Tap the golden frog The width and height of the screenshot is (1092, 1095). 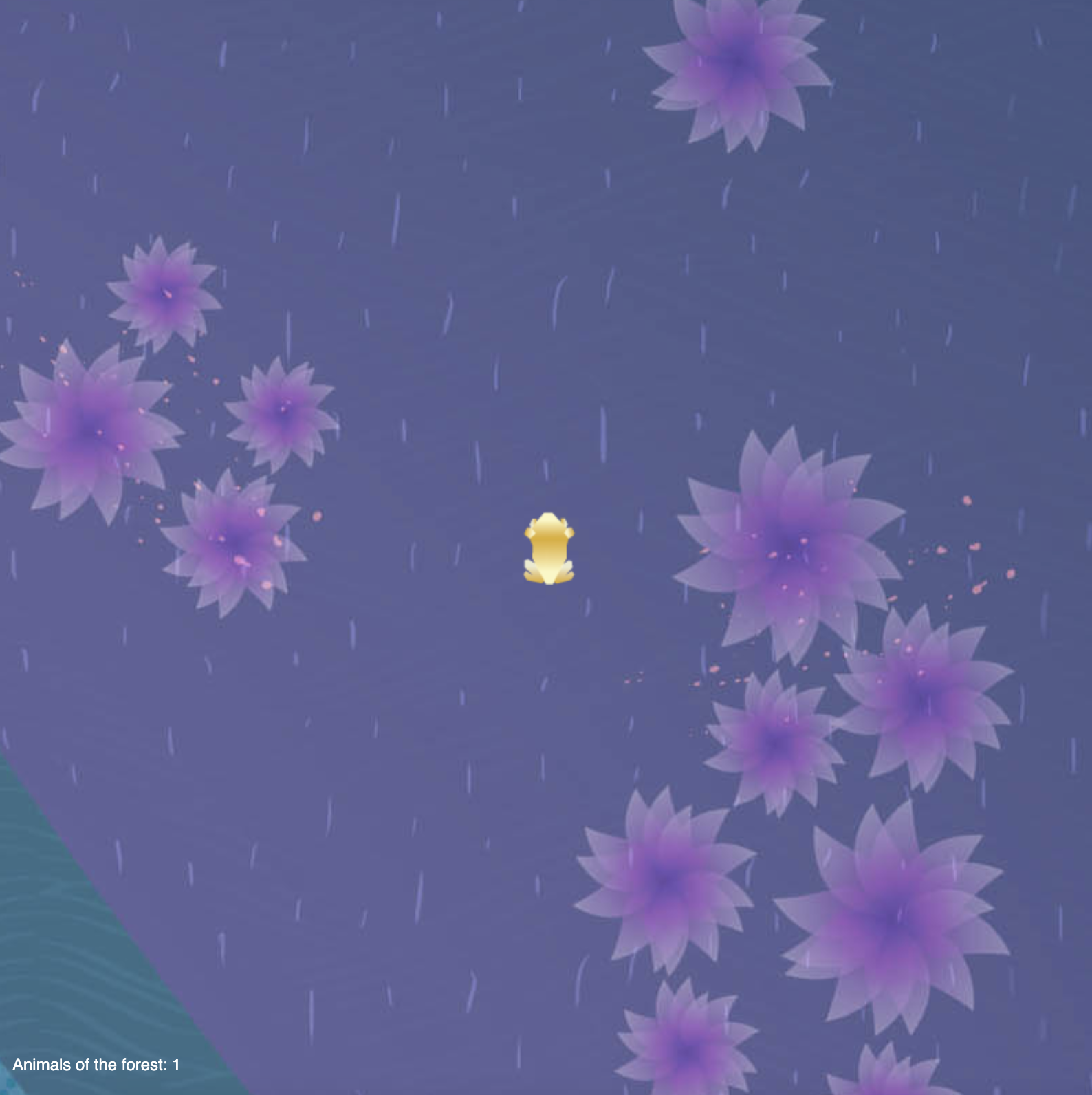point(548,548)
